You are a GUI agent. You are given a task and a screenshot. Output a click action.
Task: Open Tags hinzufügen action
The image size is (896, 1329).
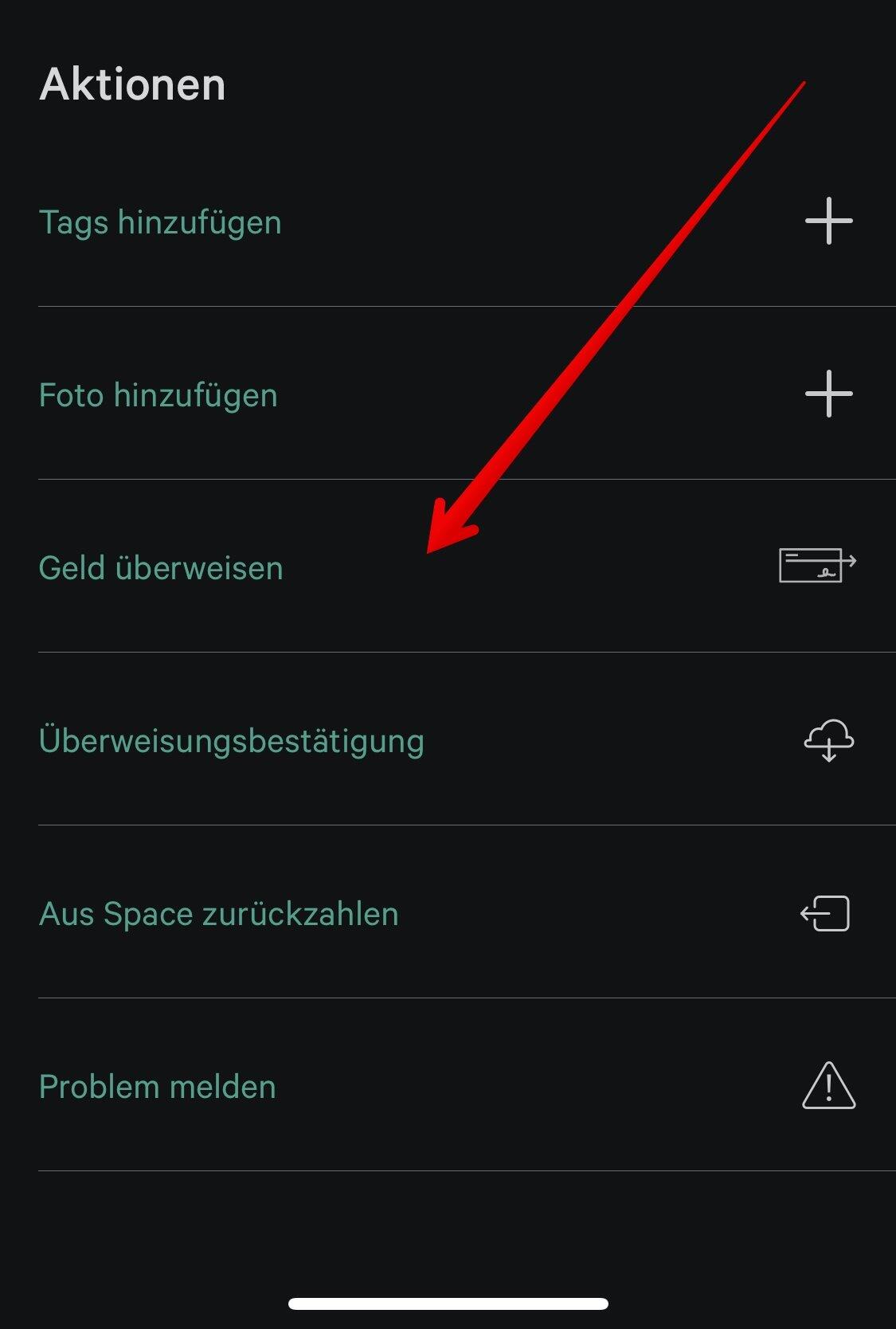coord(160,222)
